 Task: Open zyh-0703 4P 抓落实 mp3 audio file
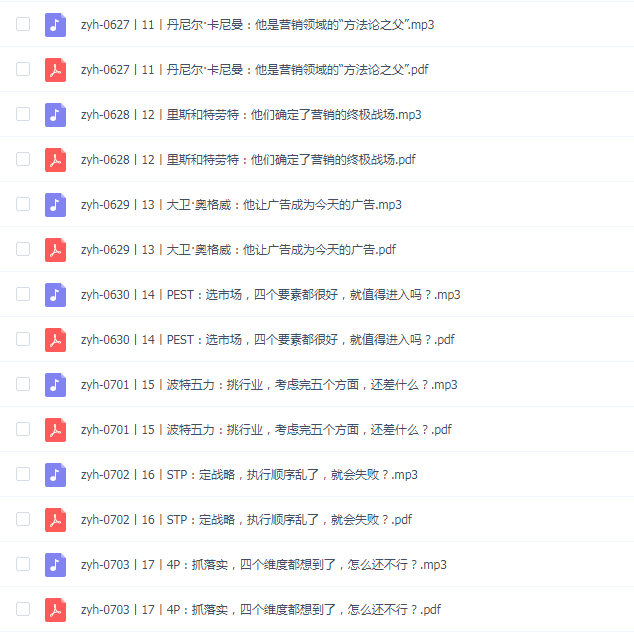pos(264,564)
